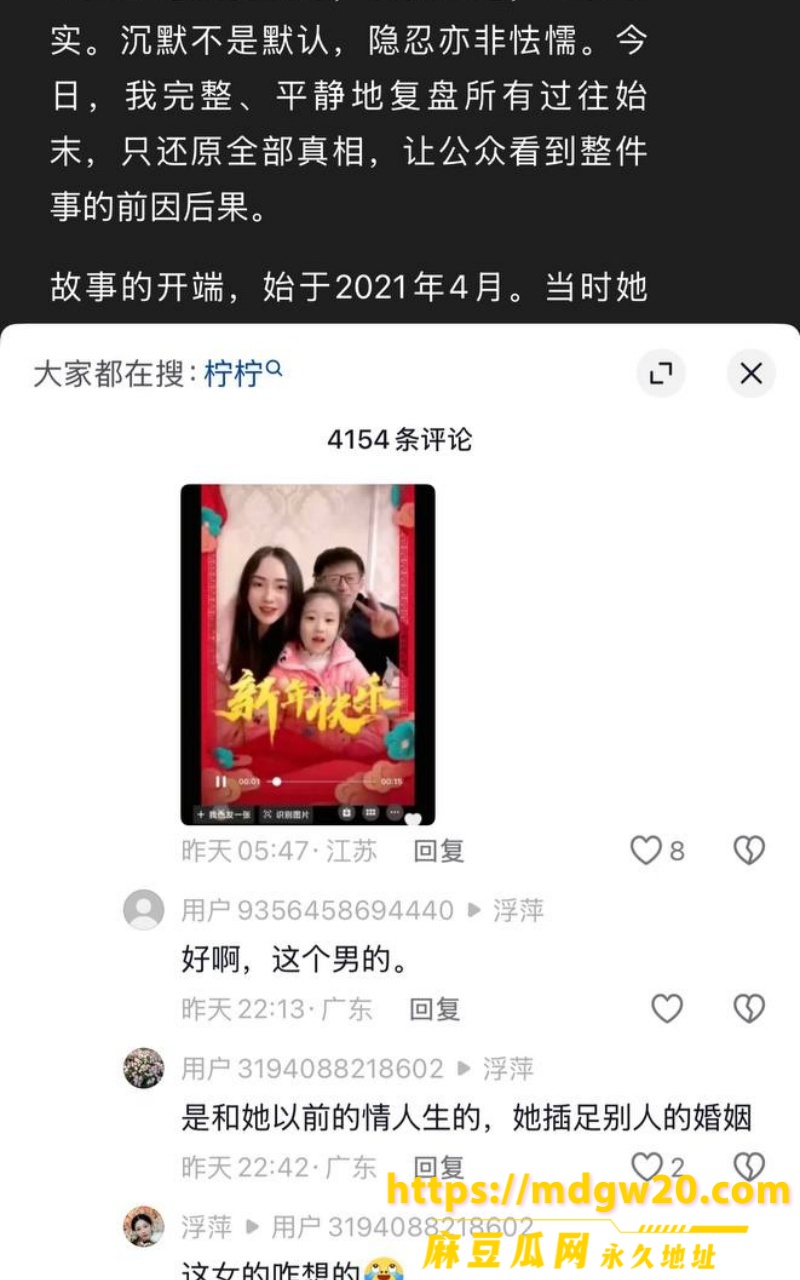Search the trending term 柠柠
800x1280 pixels.
tap(243, 374)
